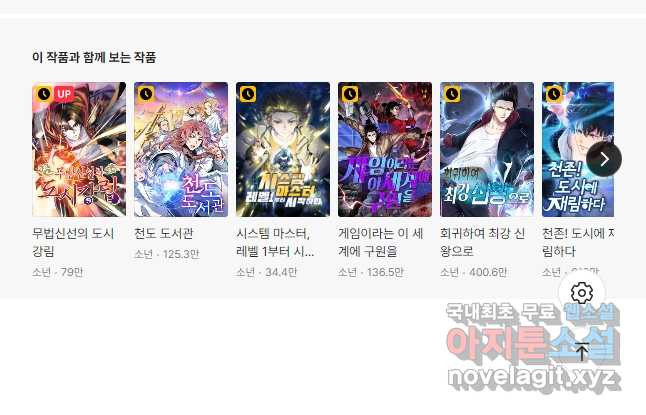Open 게임이라는 이 세계에 구원을 webtoon

[x=385, y=150]
